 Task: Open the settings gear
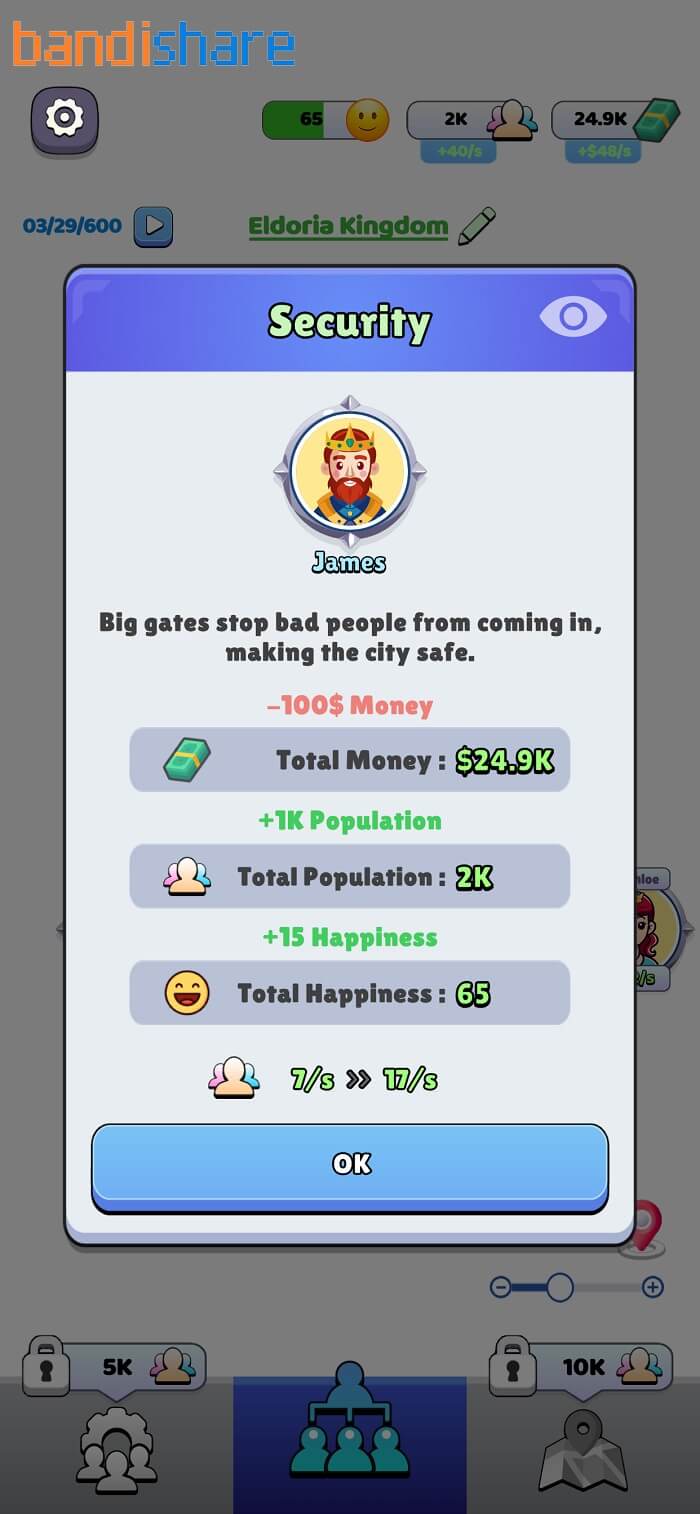(x=65, y=121)
